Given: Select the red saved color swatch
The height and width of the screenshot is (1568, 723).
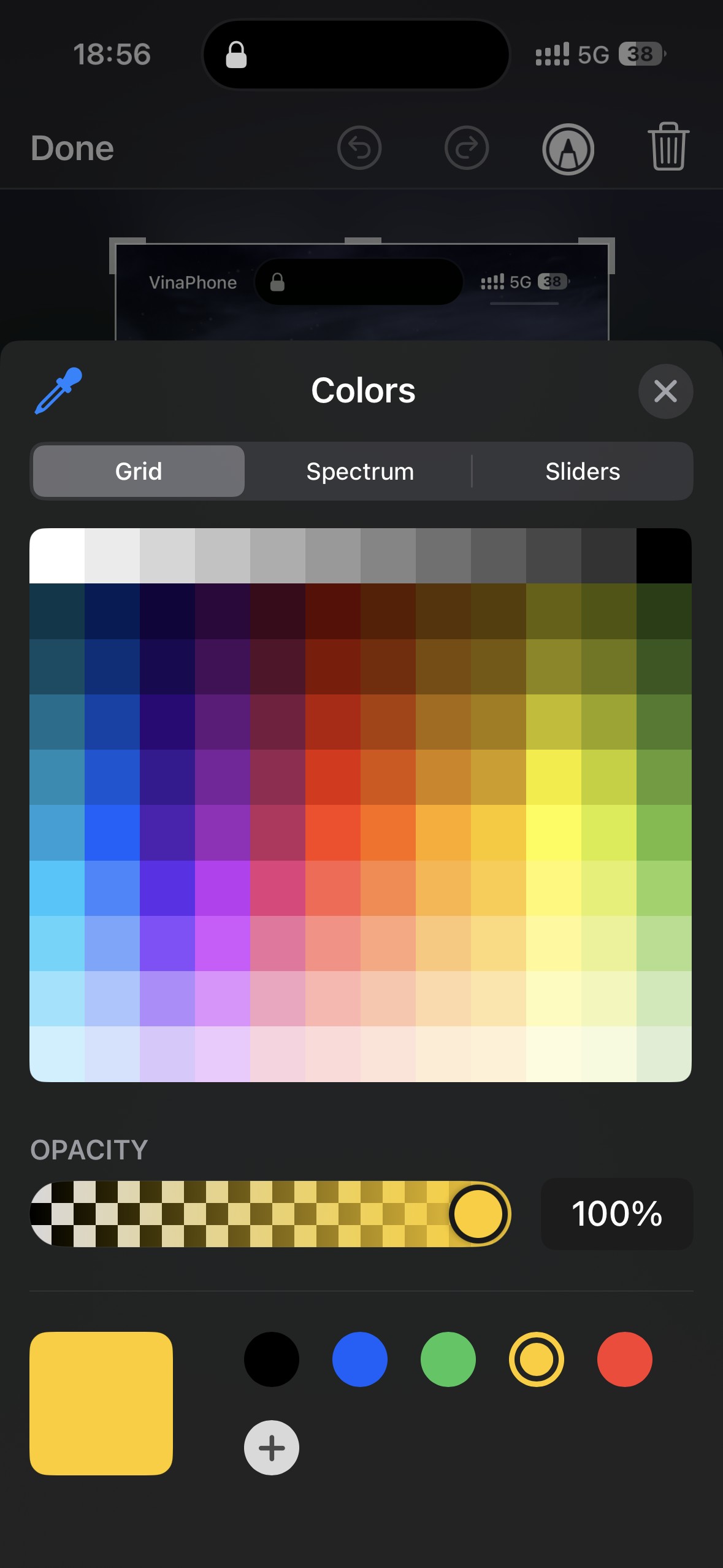Looking at the screenshot, I should (625, 1359).
